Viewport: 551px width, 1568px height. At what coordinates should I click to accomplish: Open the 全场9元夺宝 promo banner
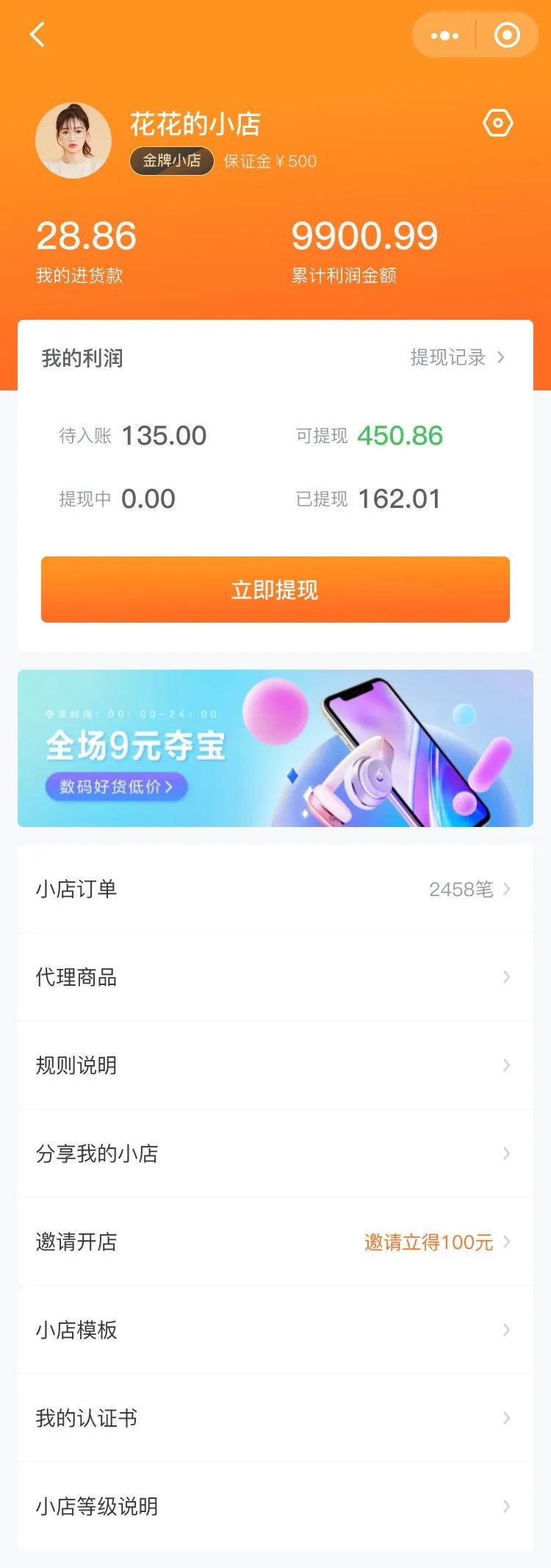click(275, 748)
